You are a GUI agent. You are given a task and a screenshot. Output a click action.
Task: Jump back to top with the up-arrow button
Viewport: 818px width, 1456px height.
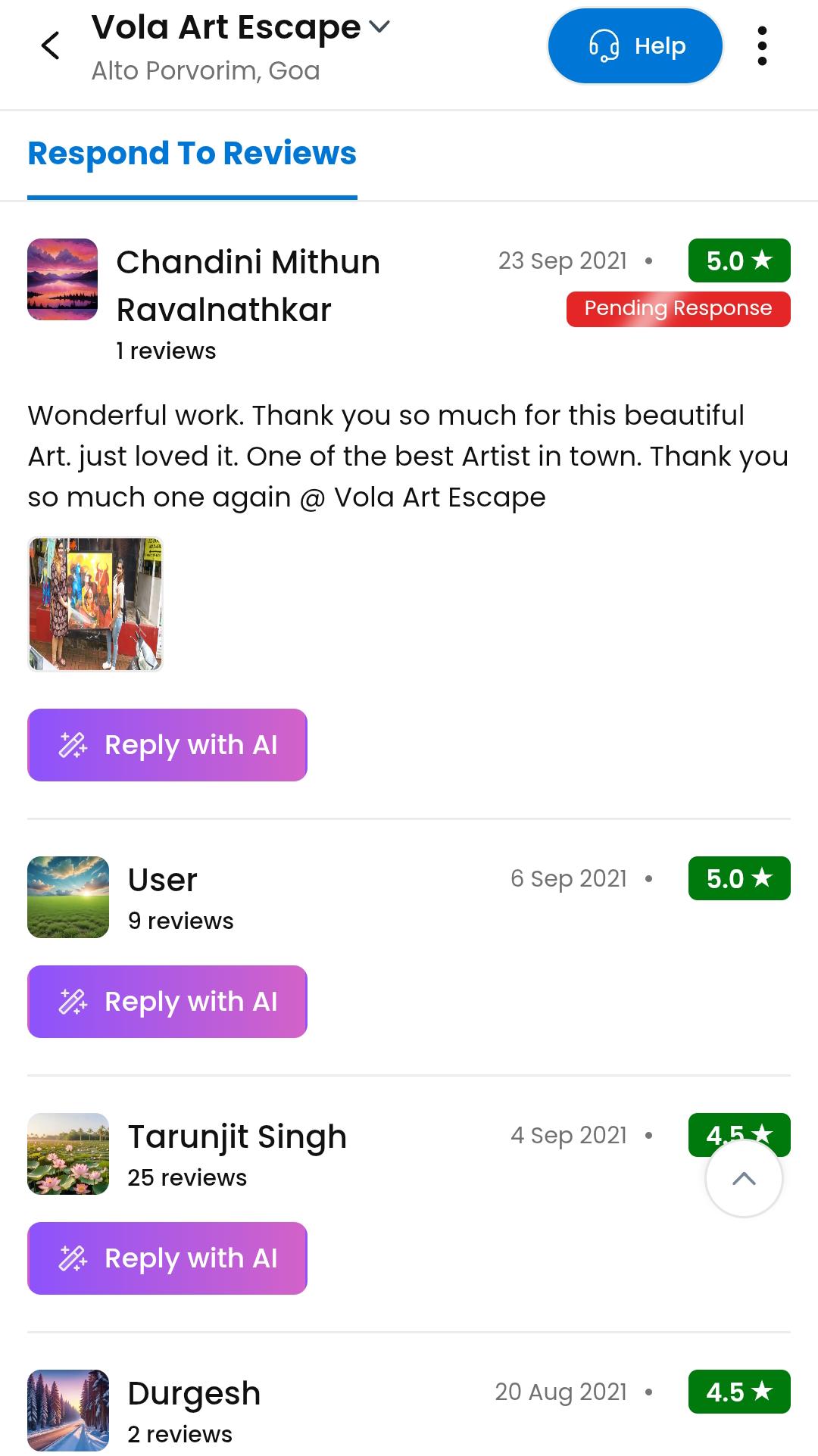[744, 1179]
